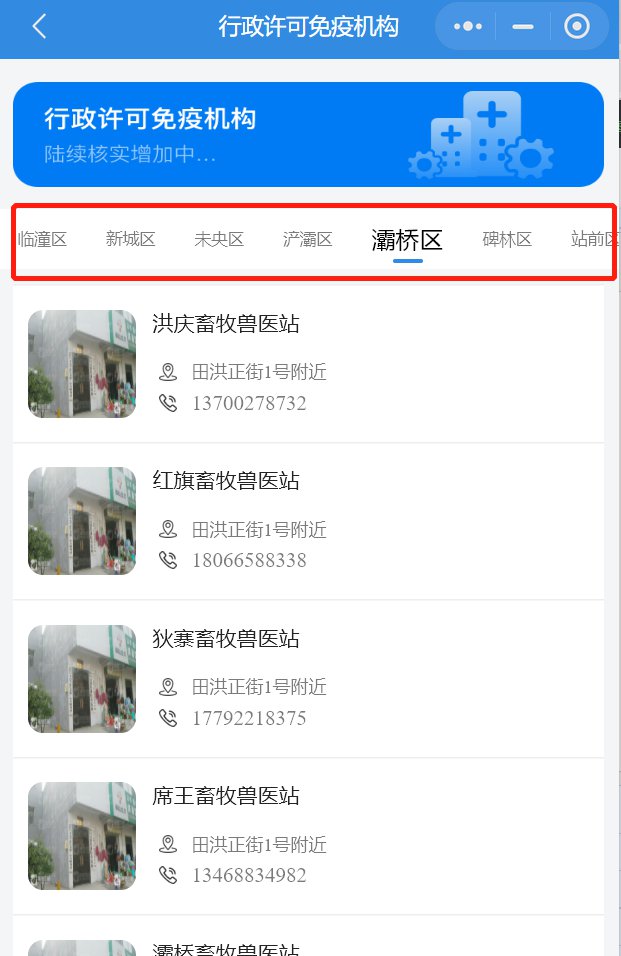
Task: Select the 新城区 district tab
Action: click(x=131, y=240)
